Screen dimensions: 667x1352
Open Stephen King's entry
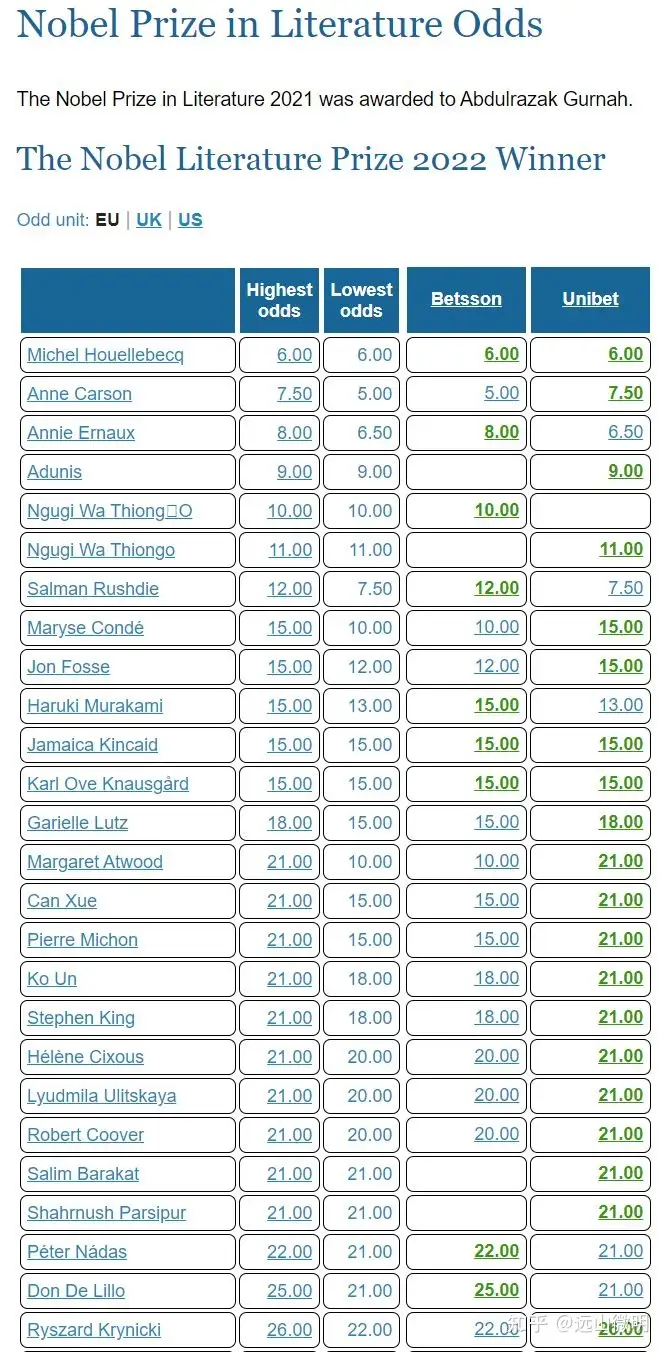click(x=81, y=1018)
